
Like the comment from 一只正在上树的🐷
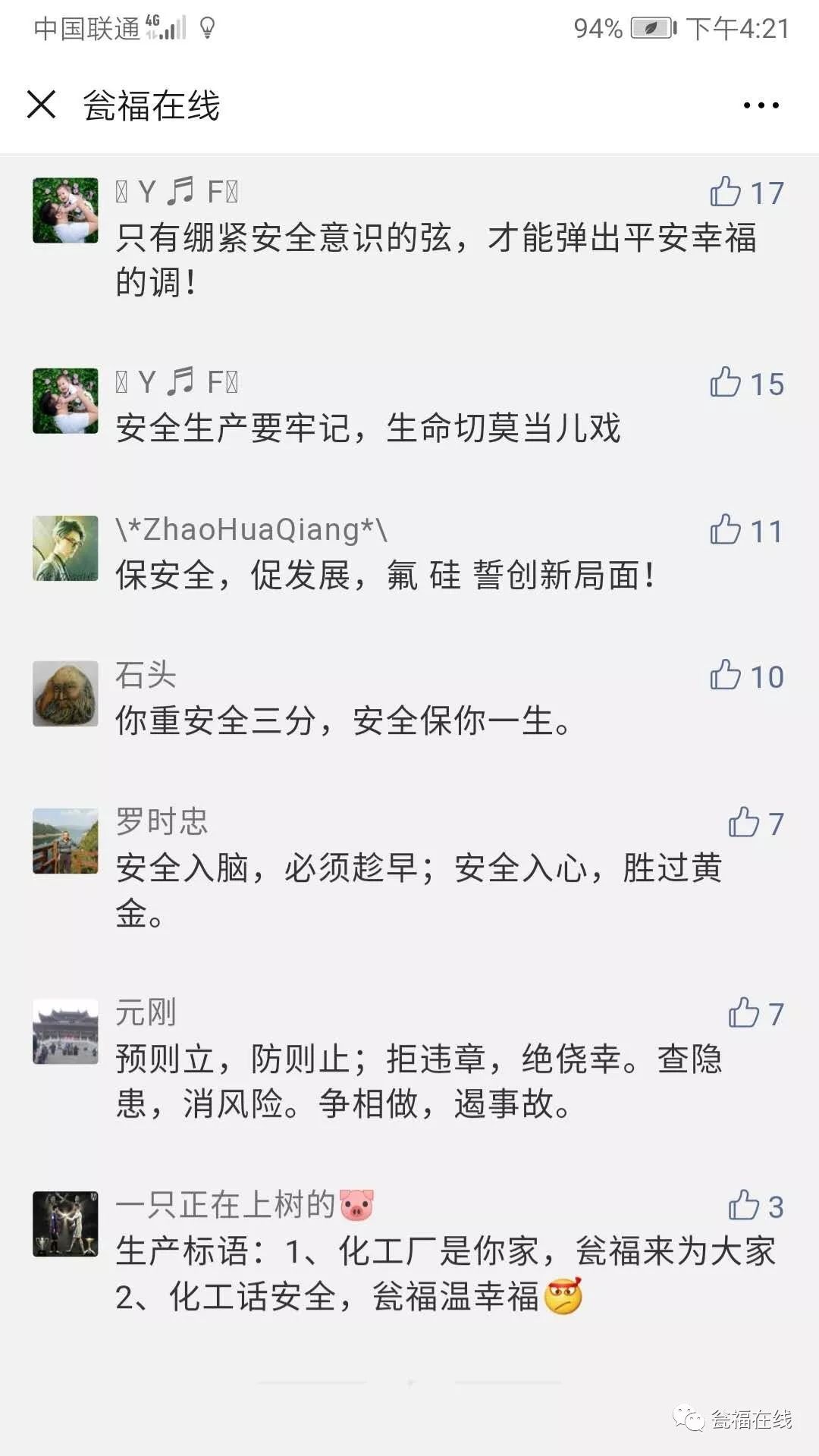coord(744,1206)
